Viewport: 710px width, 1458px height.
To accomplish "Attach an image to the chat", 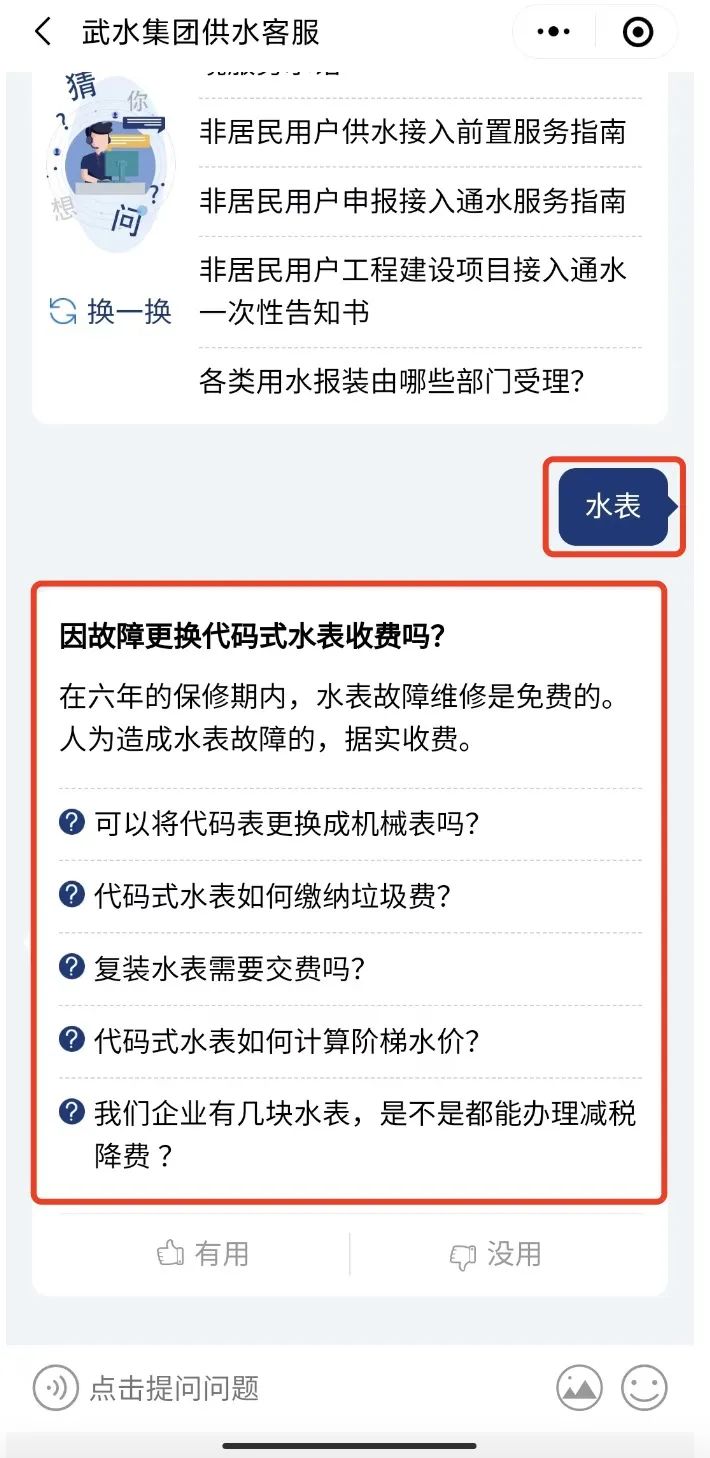I will [x=579, y=1388].
